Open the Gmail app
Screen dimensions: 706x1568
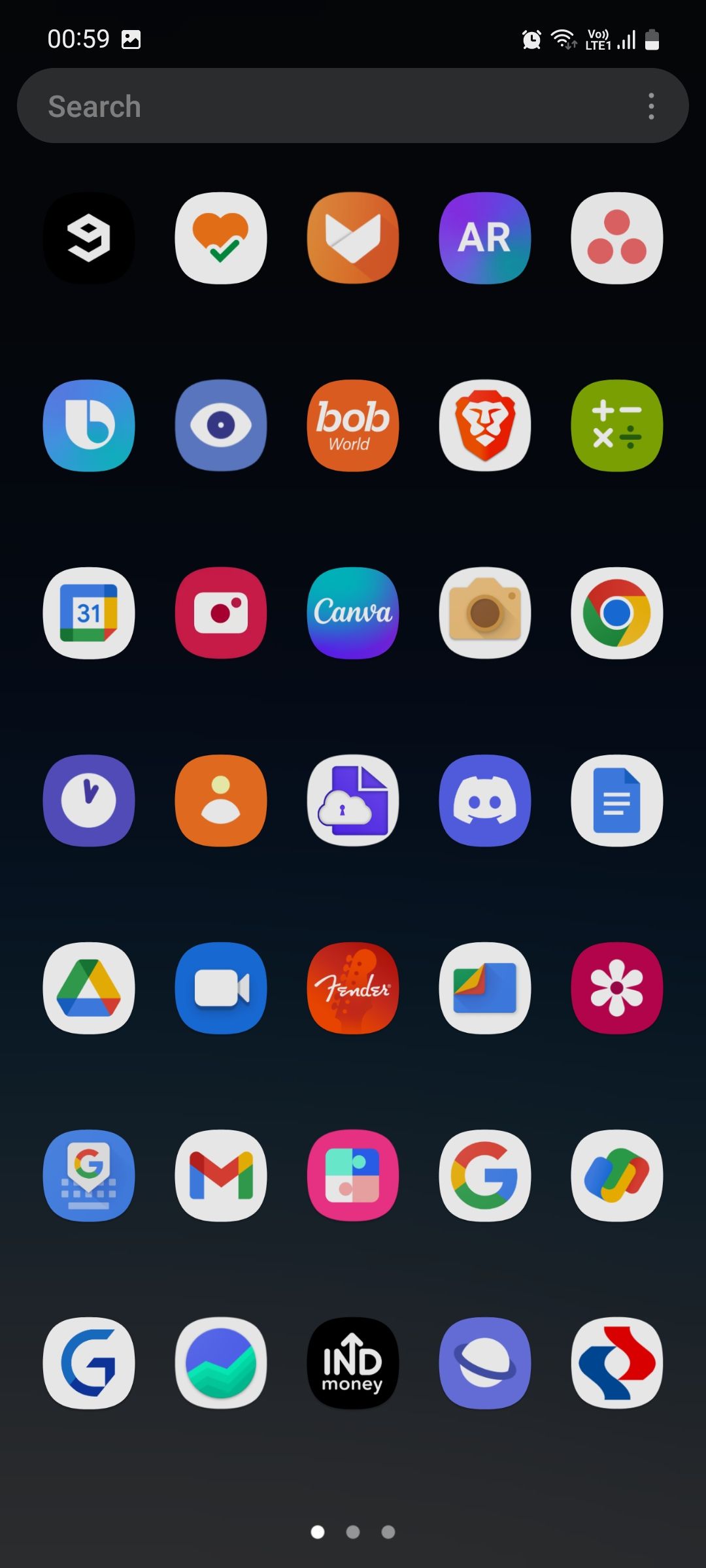(221, 1175)
